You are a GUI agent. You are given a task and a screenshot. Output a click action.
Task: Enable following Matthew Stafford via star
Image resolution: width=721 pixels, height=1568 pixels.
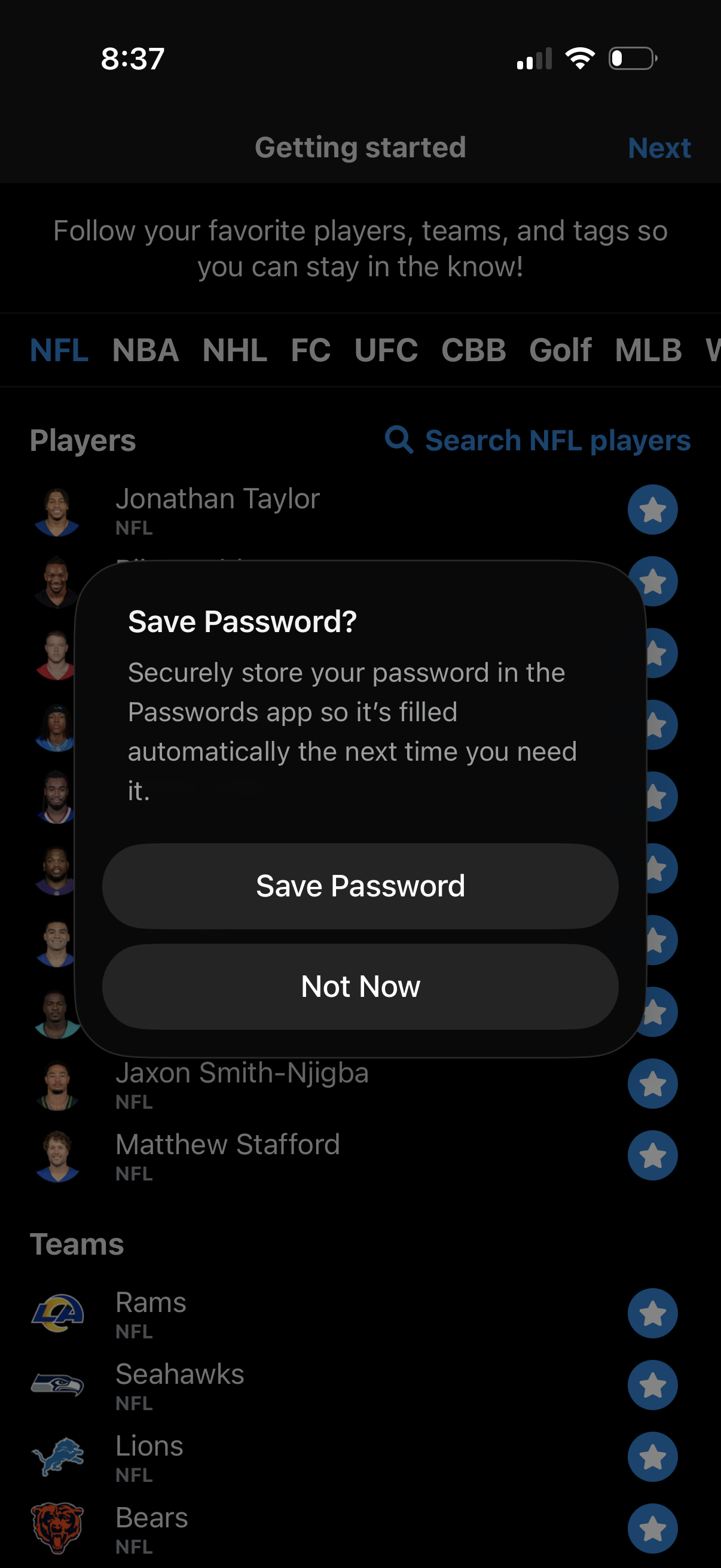pos(652,1155)
